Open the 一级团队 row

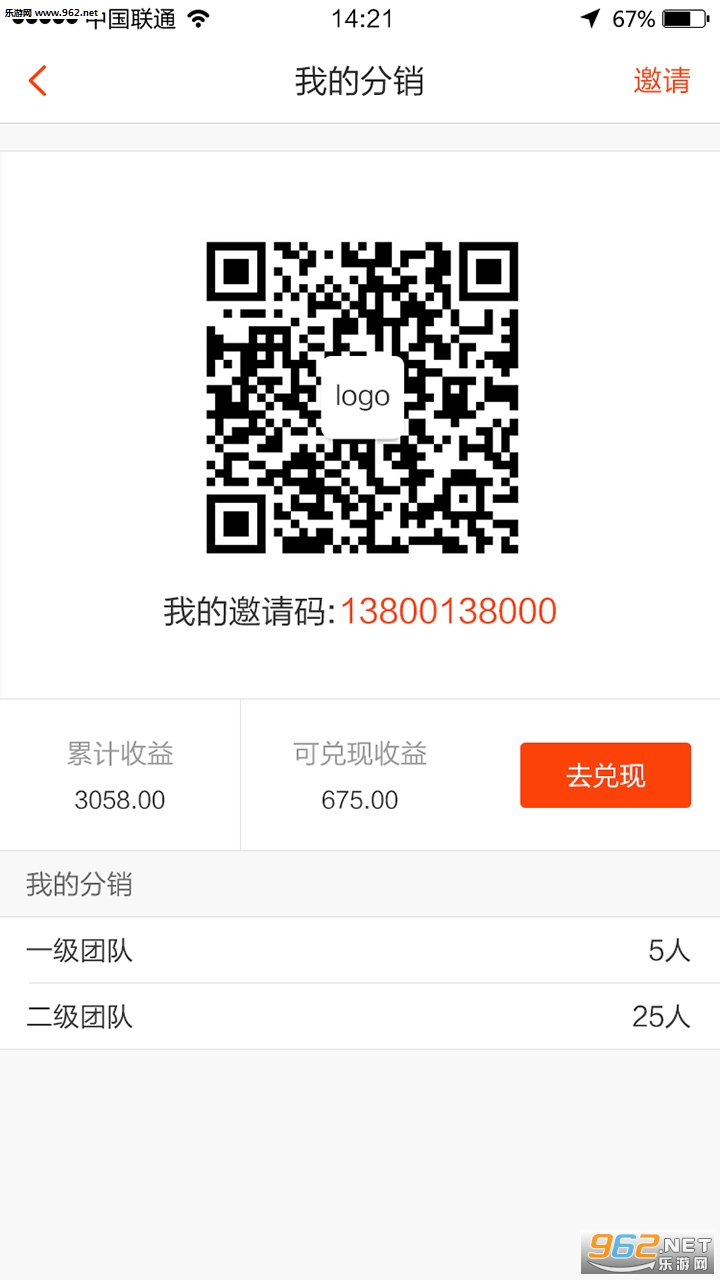[360, 950]
